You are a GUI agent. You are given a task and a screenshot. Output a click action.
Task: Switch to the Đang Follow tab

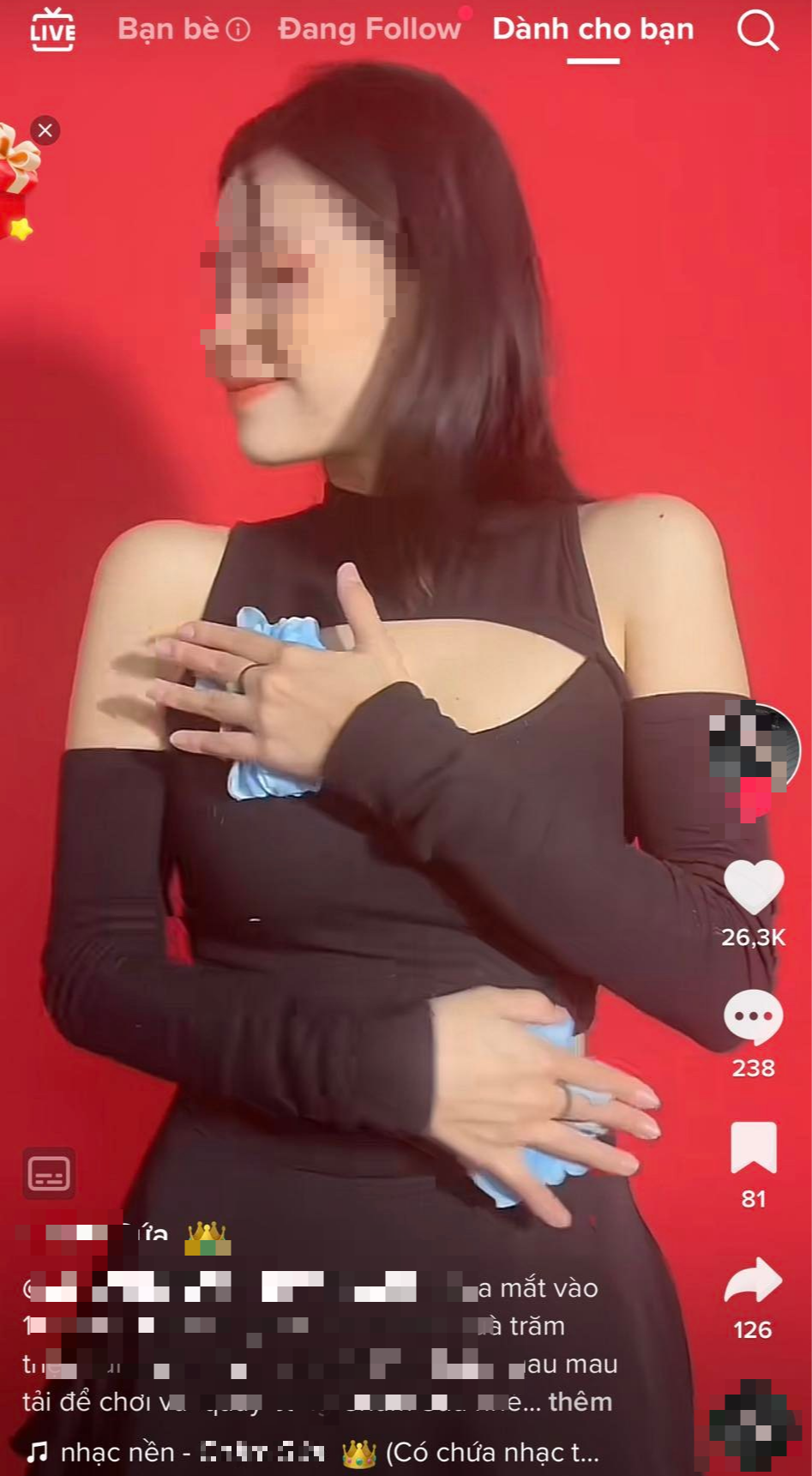point(370,30)
